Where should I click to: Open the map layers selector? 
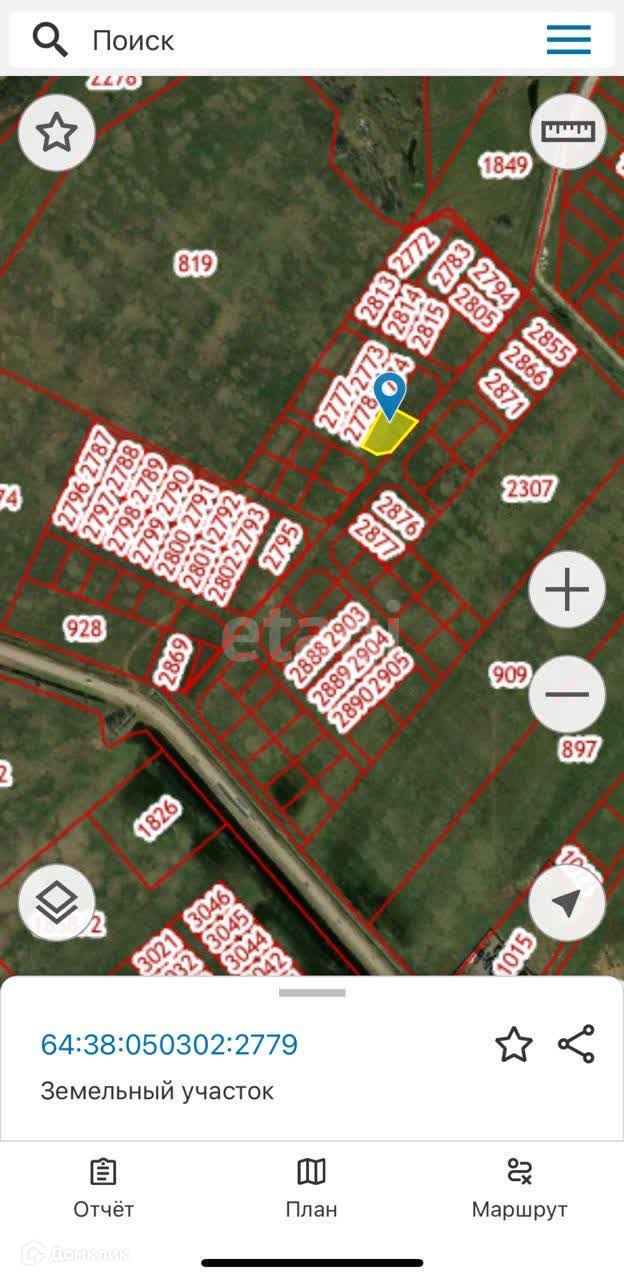57,903
